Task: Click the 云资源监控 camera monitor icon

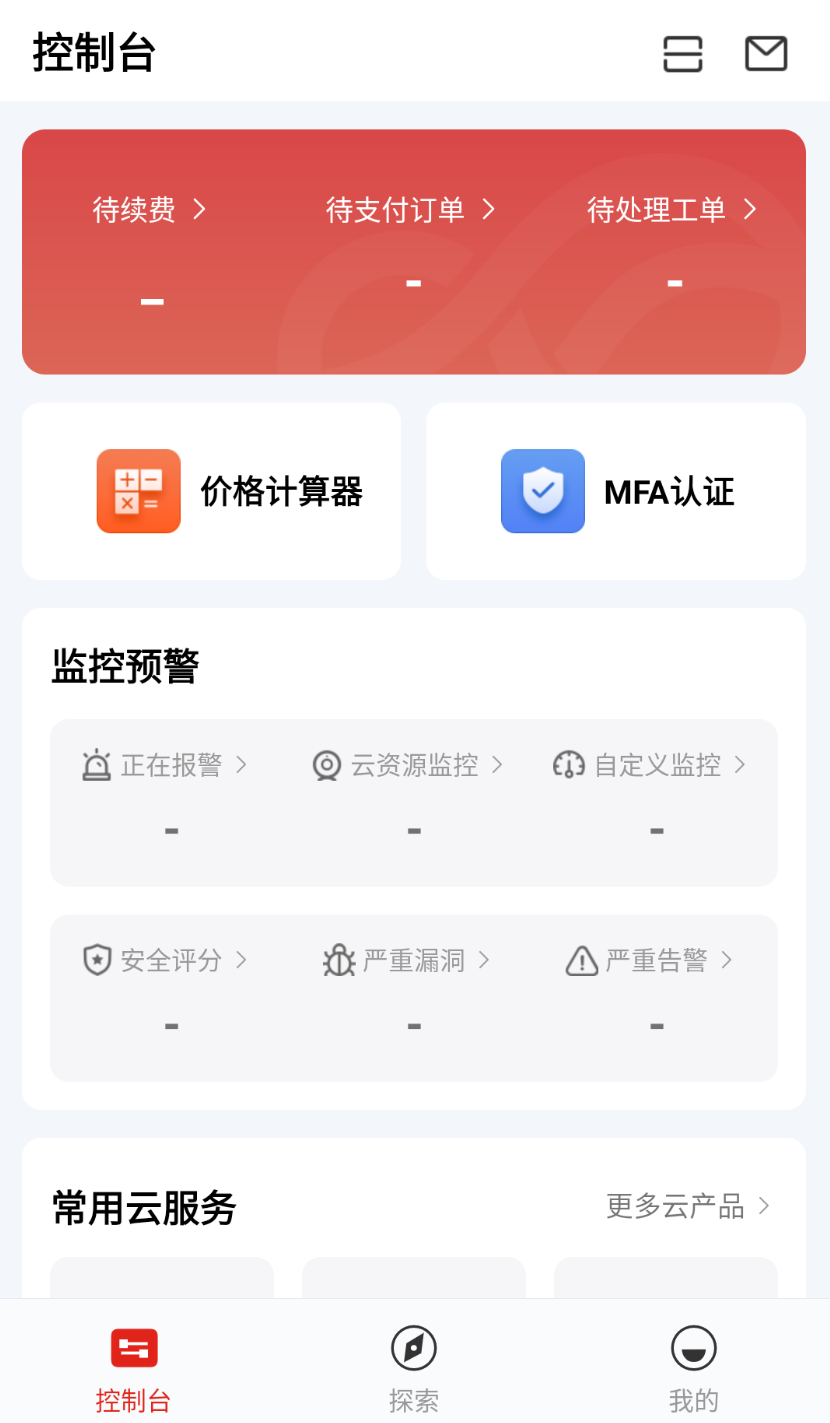Action: pos(327,764)
